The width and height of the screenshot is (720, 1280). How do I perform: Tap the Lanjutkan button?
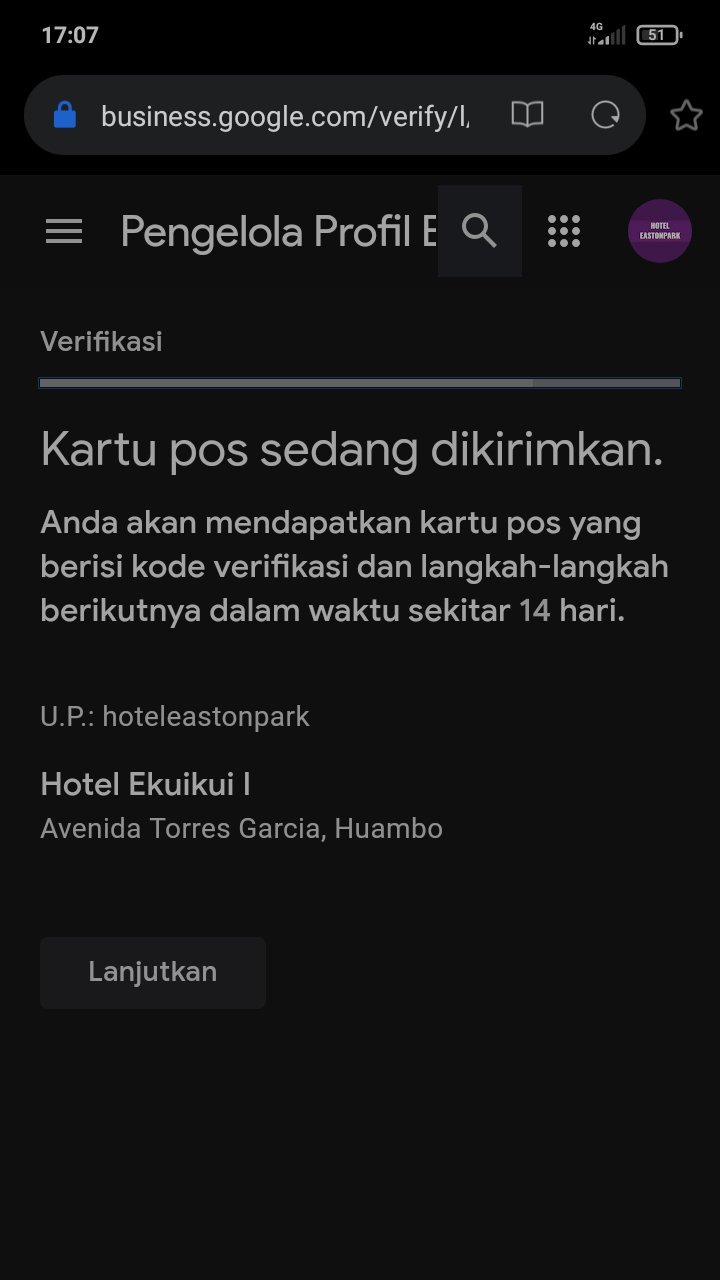pyautogui.click(x=153, y=972)
